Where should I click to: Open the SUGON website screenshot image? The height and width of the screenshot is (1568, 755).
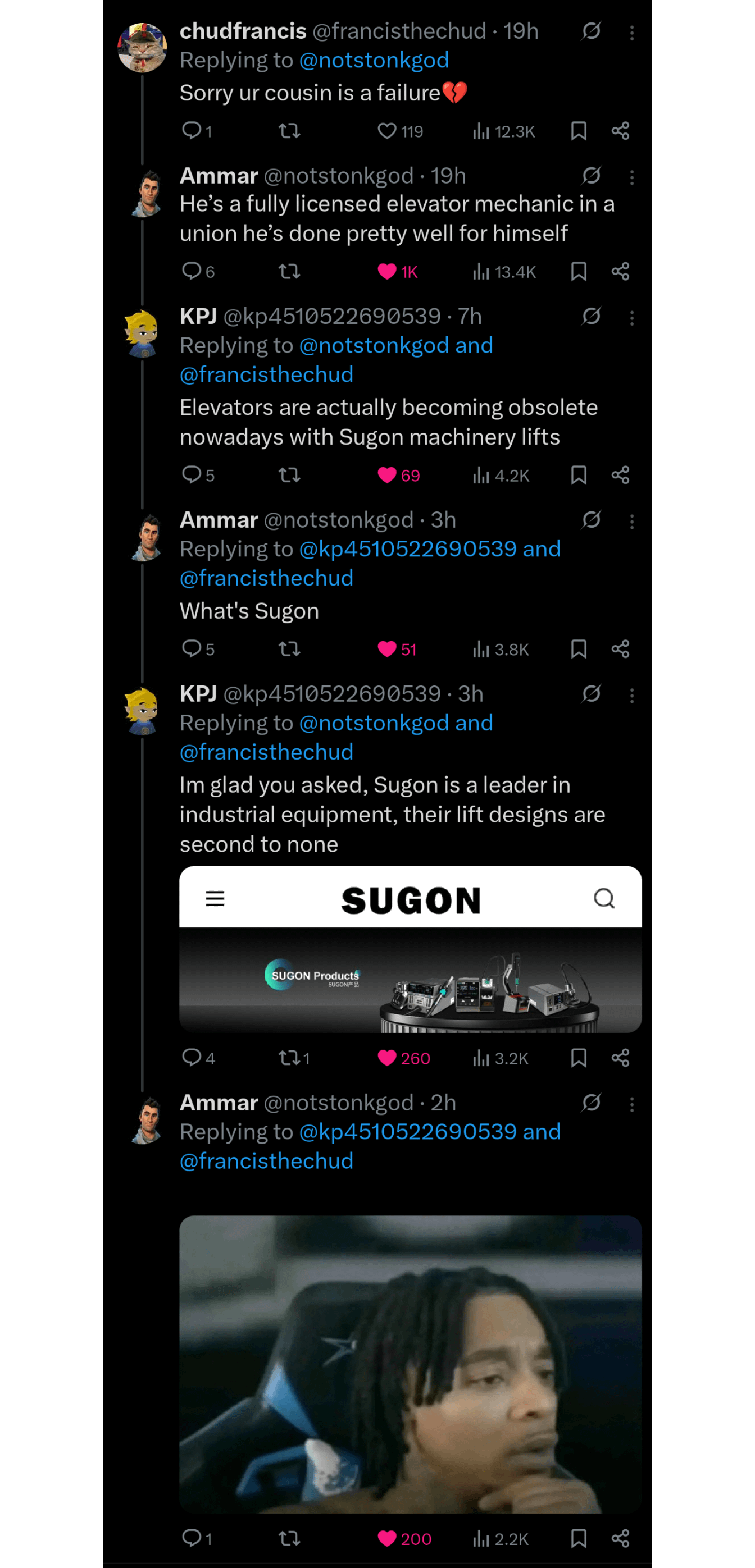[411, 949]
